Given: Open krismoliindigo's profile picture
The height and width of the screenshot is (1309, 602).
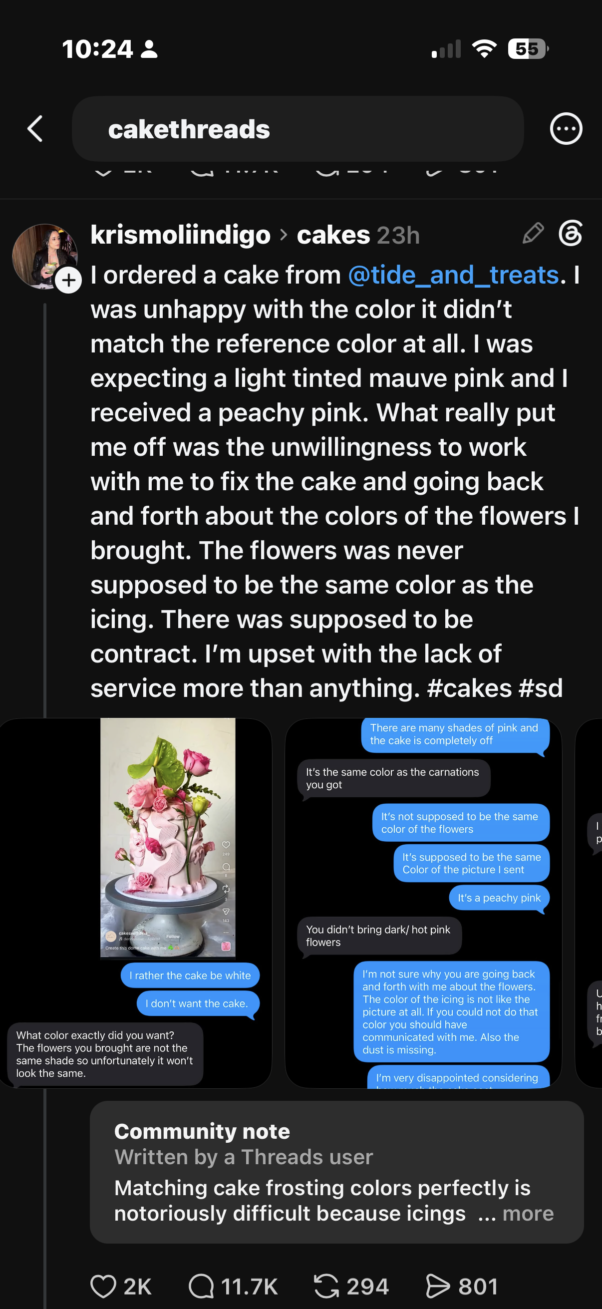Looking at the screenshot, I should click(x=44, y=254).
